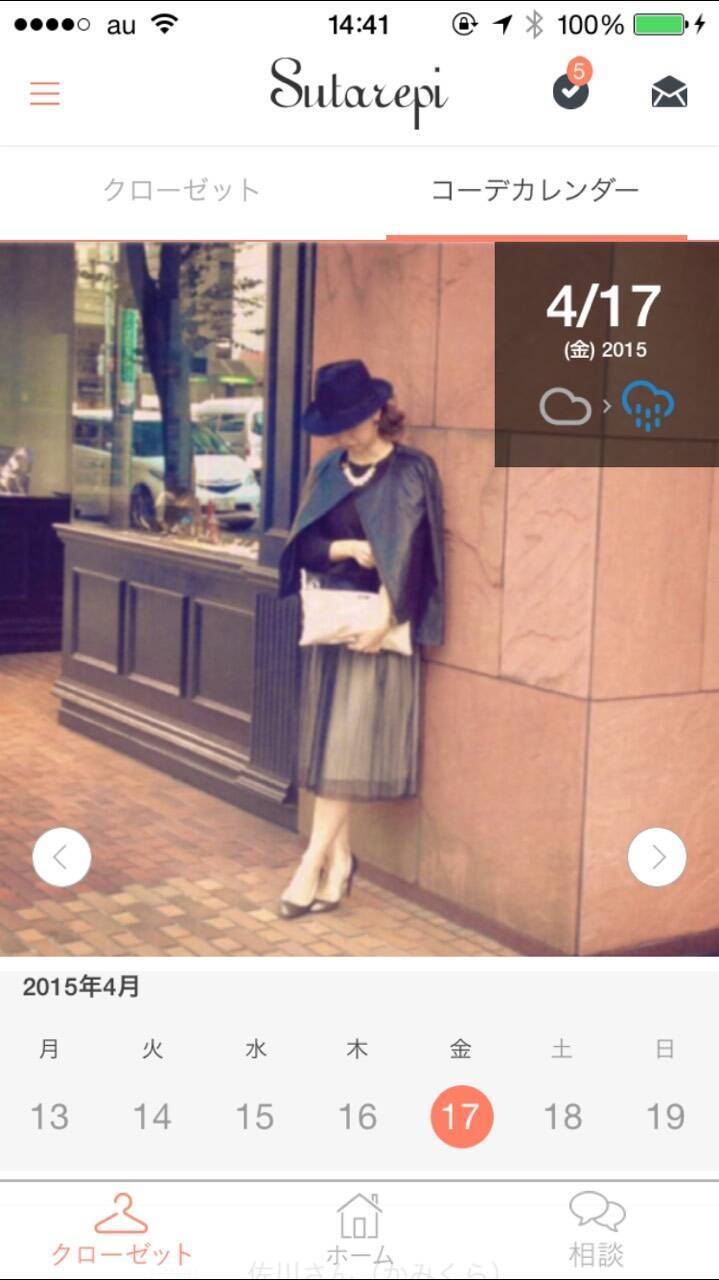Tap the highlighted 17th date
The width and height of the screenshot is (719, 1280).
pos(461,1116)
